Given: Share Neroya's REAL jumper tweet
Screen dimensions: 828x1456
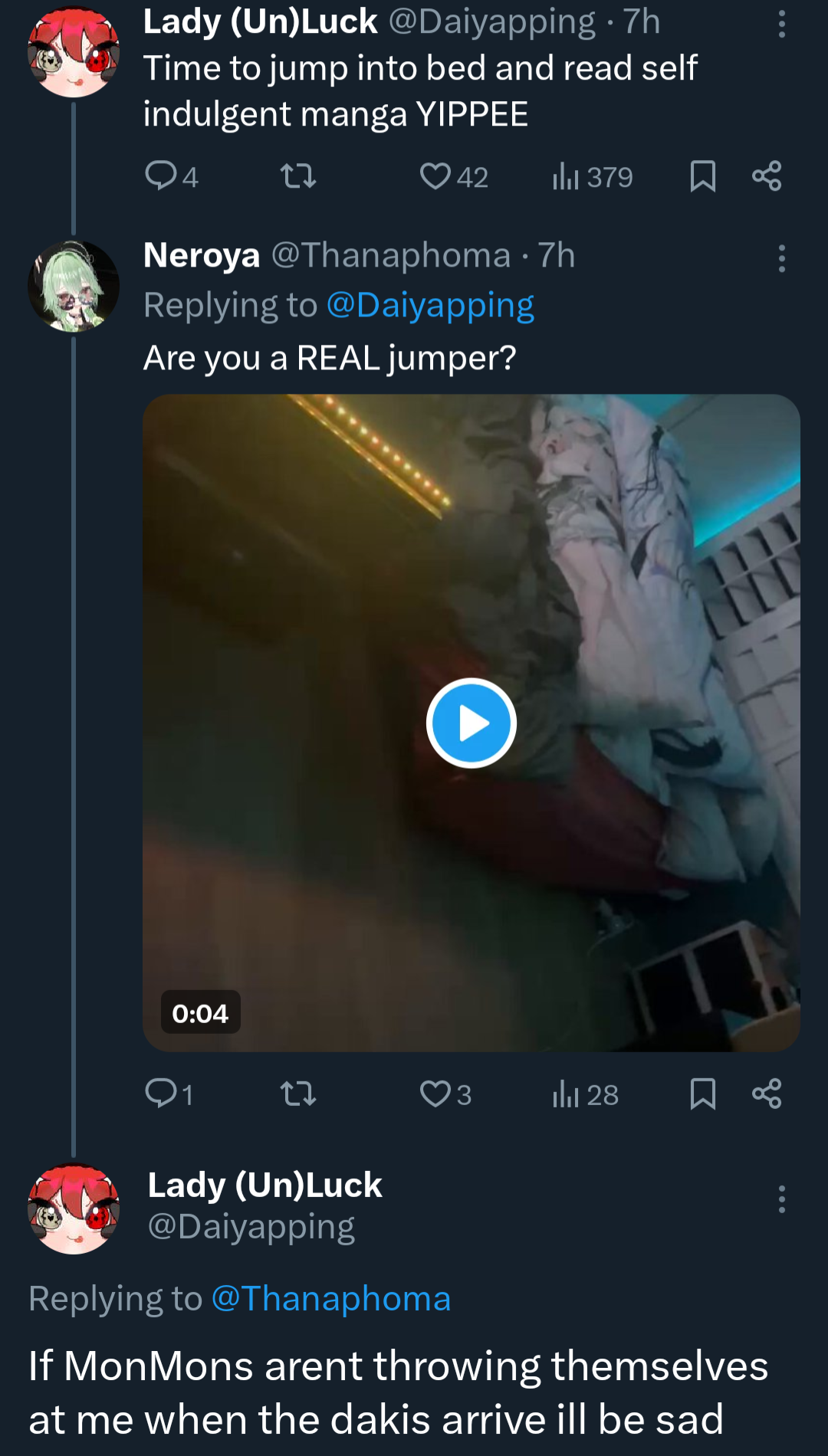Looking at the screenshot, I should pyautogui.click(x=766, y=1094).
